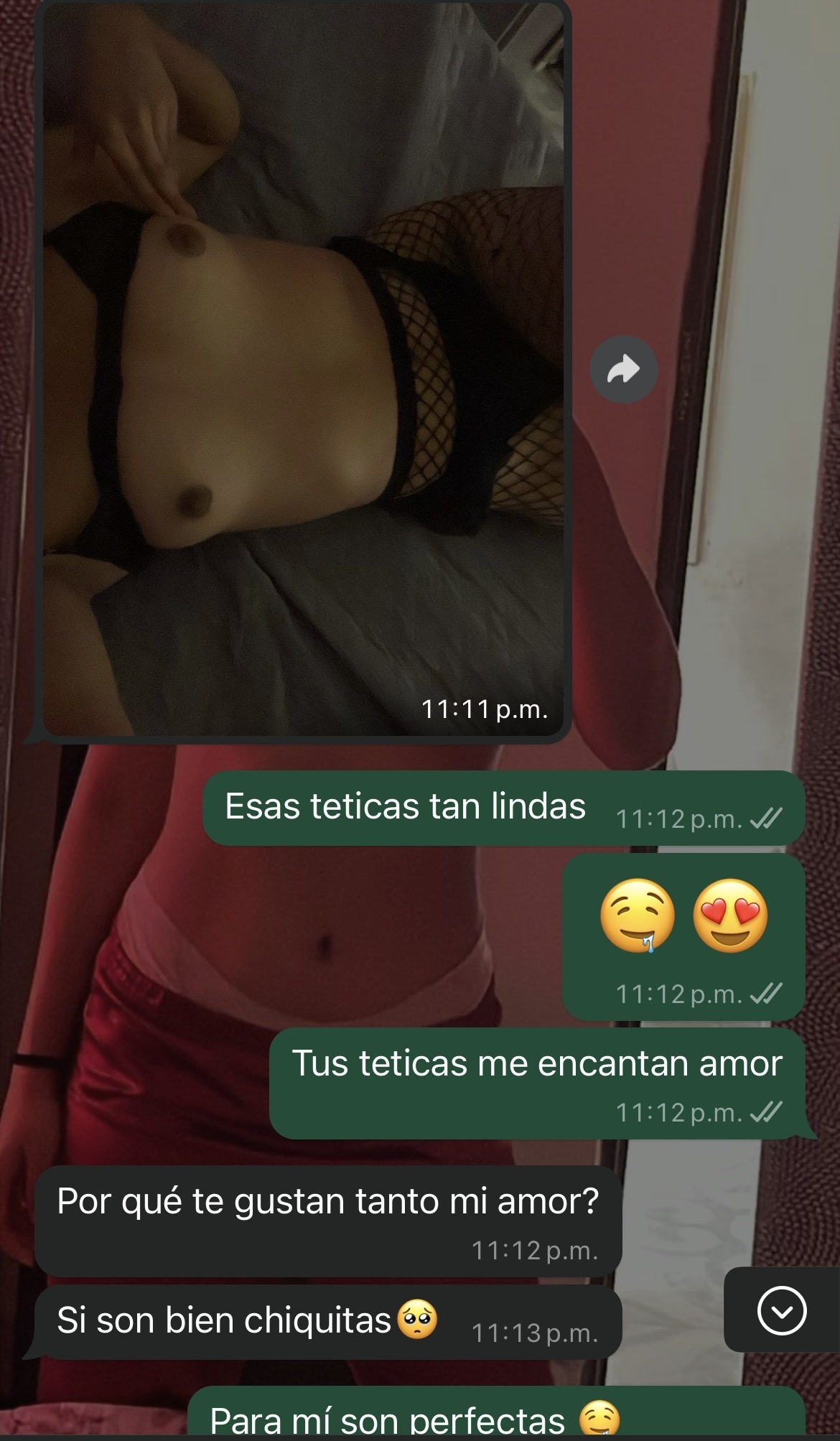Forward the photo message sent at 11:11 p.m.
840x1441 pixels.
pyautogui.click(x=623, y=369)
